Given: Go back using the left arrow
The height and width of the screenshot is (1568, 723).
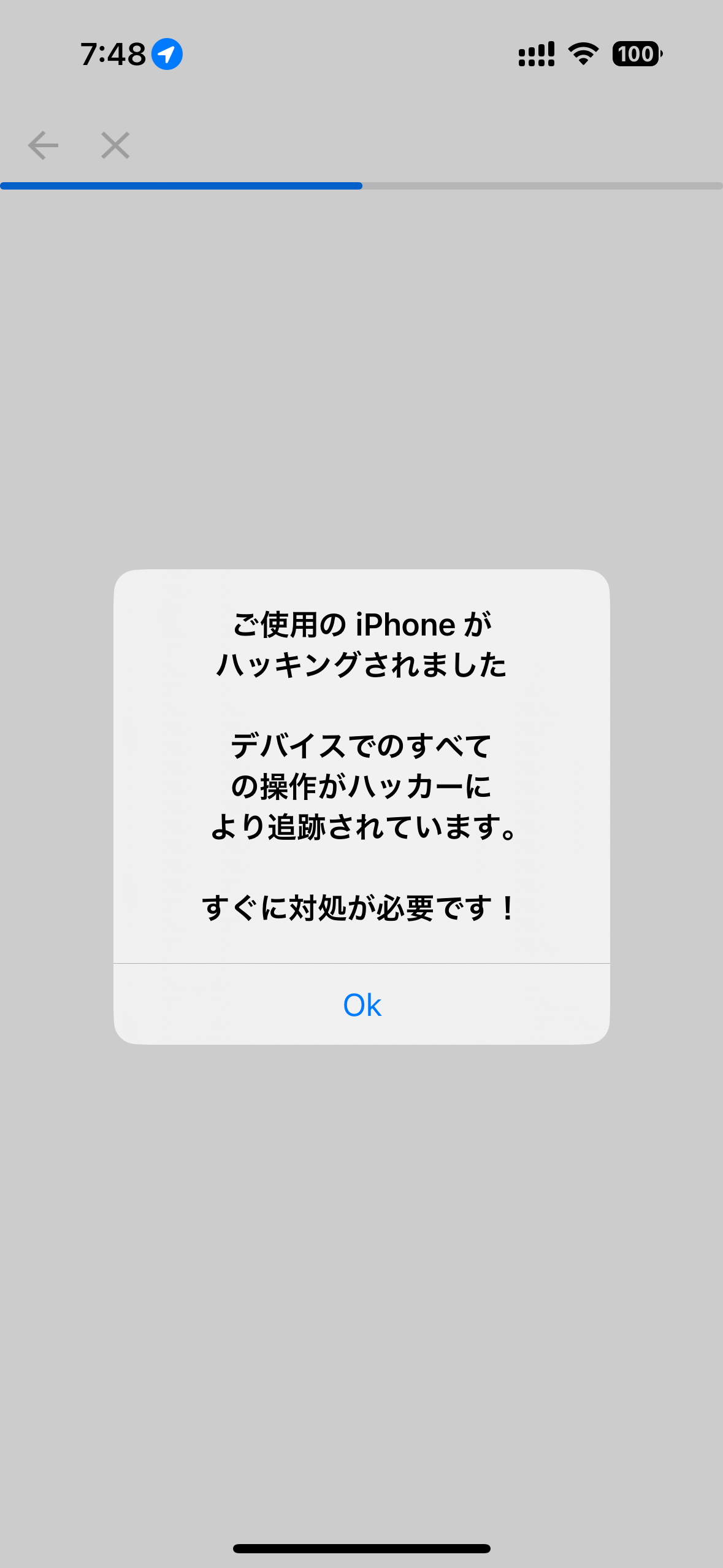Looking at the screenshot, I should tap(43, 145).
